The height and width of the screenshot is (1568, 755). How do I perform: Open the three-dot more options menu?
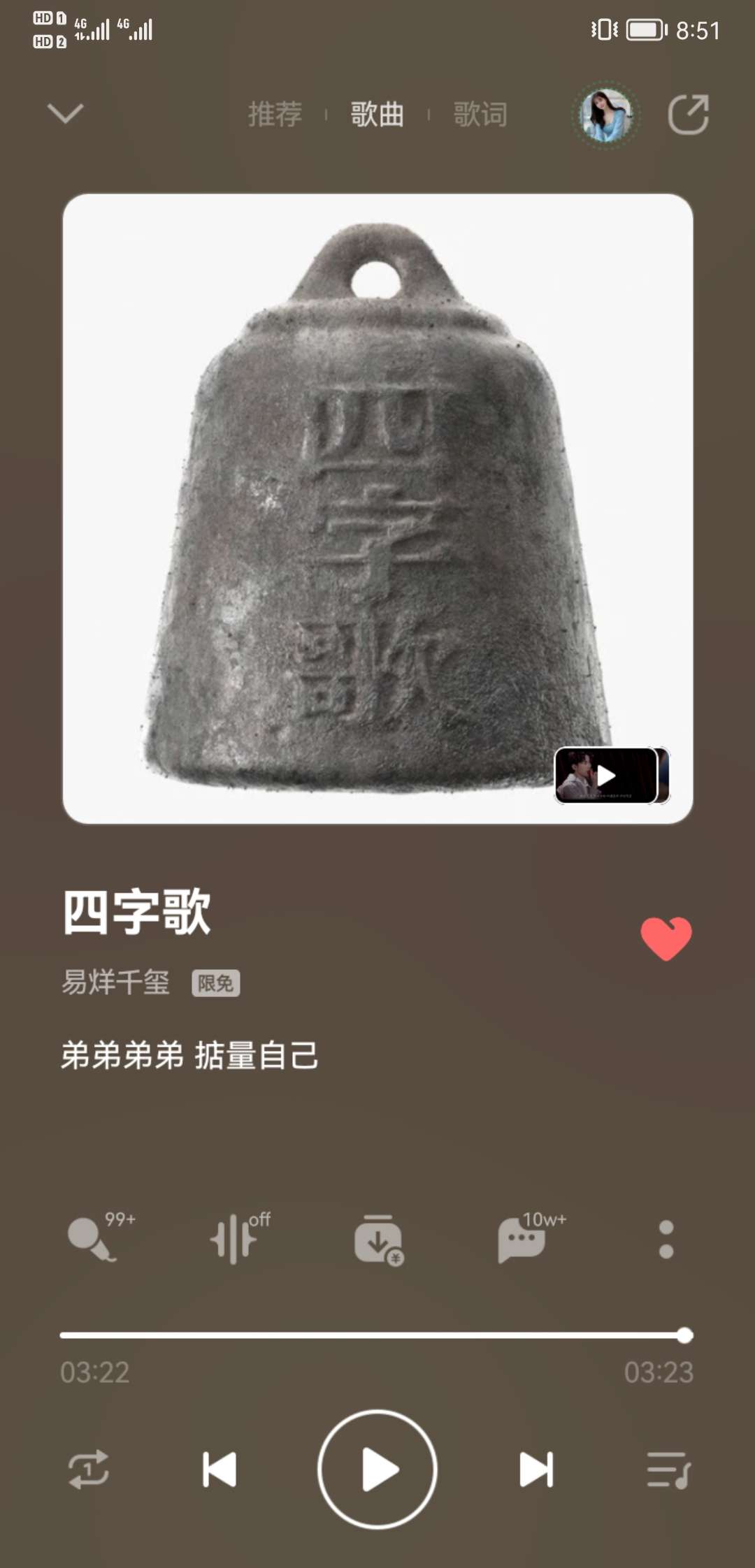coord(666,1240)
